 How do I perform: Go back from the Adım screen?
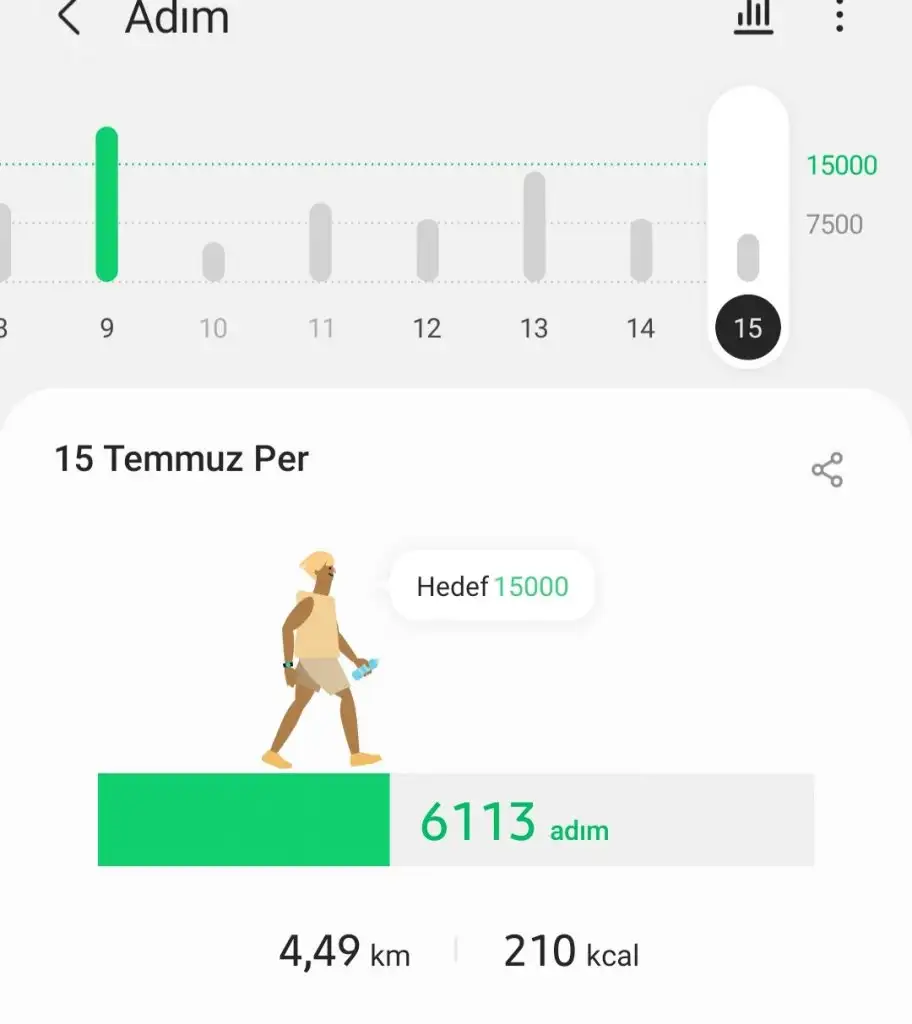coord(68,18)
